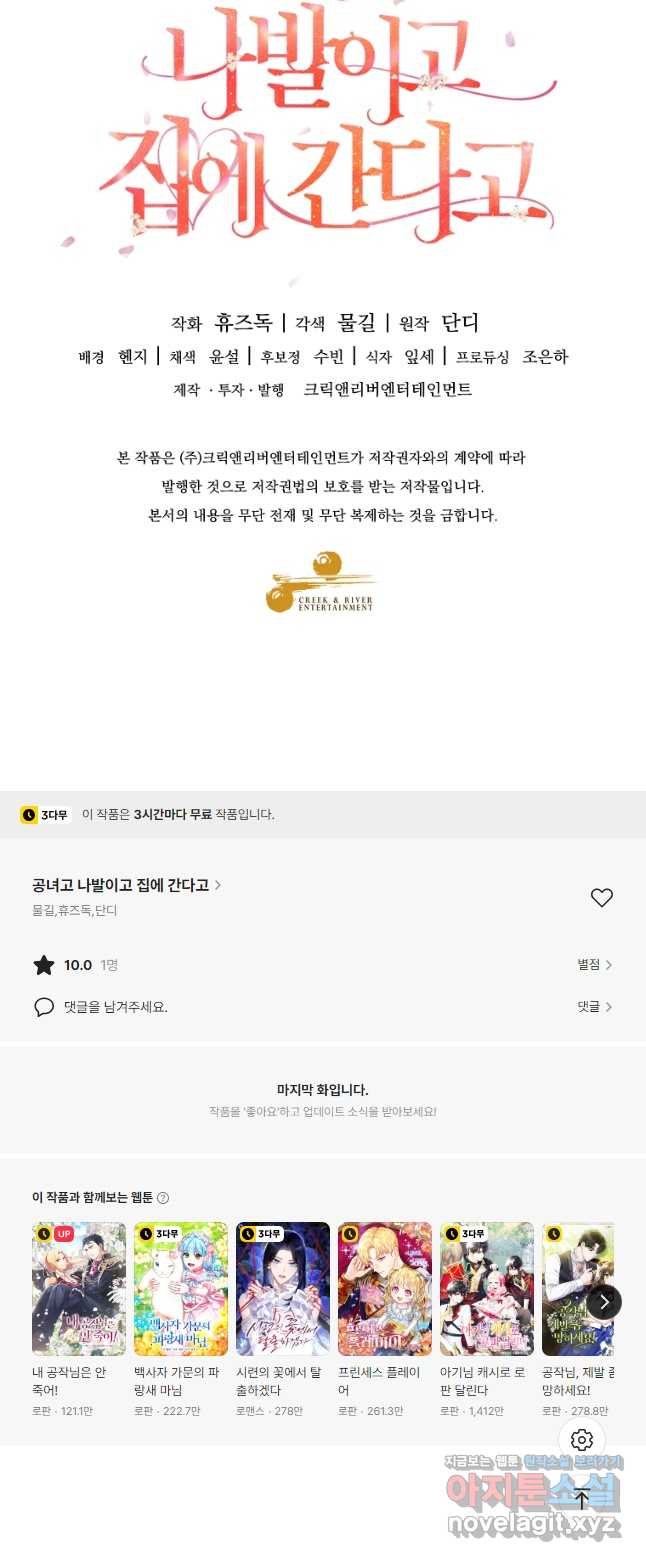Open the 댓글 comments page
646x1562 pixels.
(x=594, y=1007)
